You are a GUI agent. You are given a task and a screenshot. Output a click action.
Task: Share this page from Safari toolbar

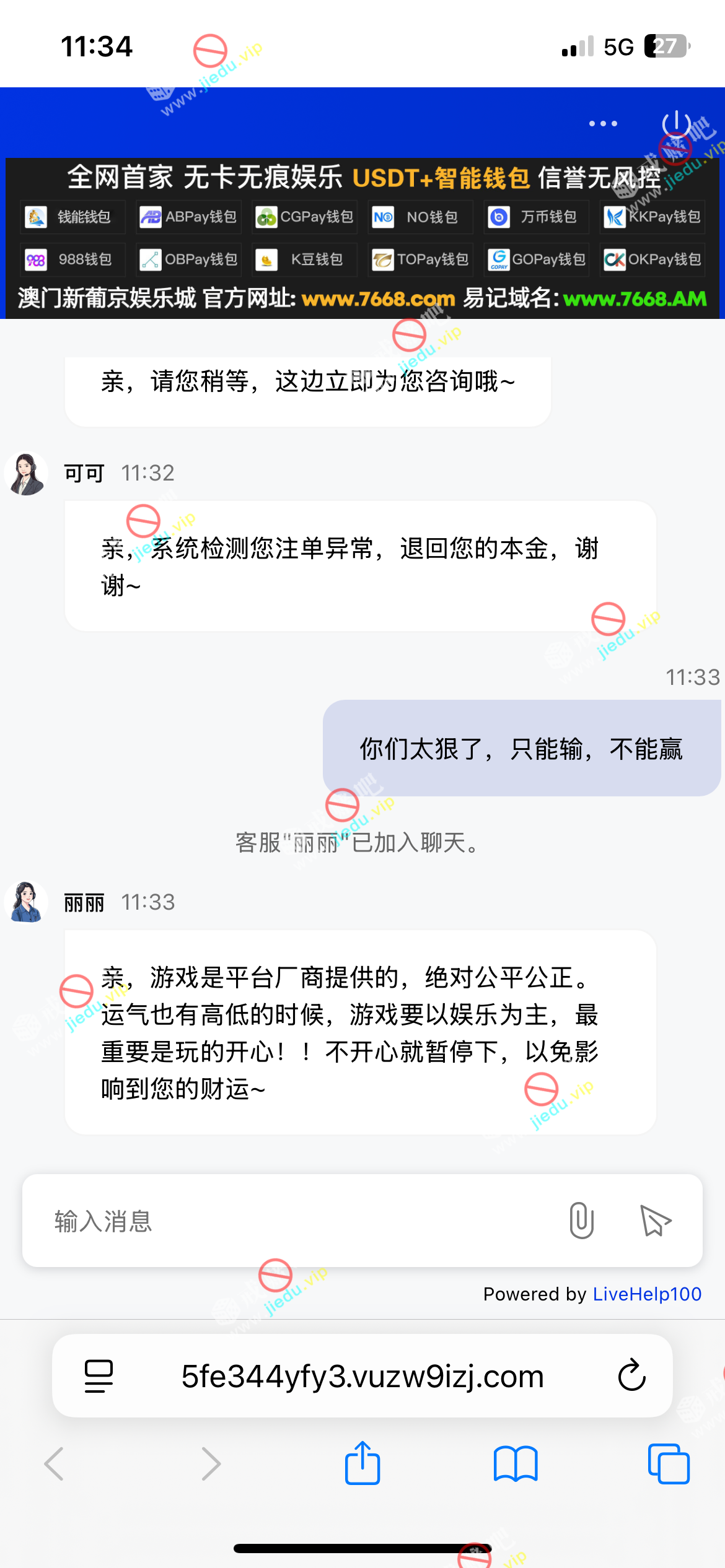click(362, 1463)
